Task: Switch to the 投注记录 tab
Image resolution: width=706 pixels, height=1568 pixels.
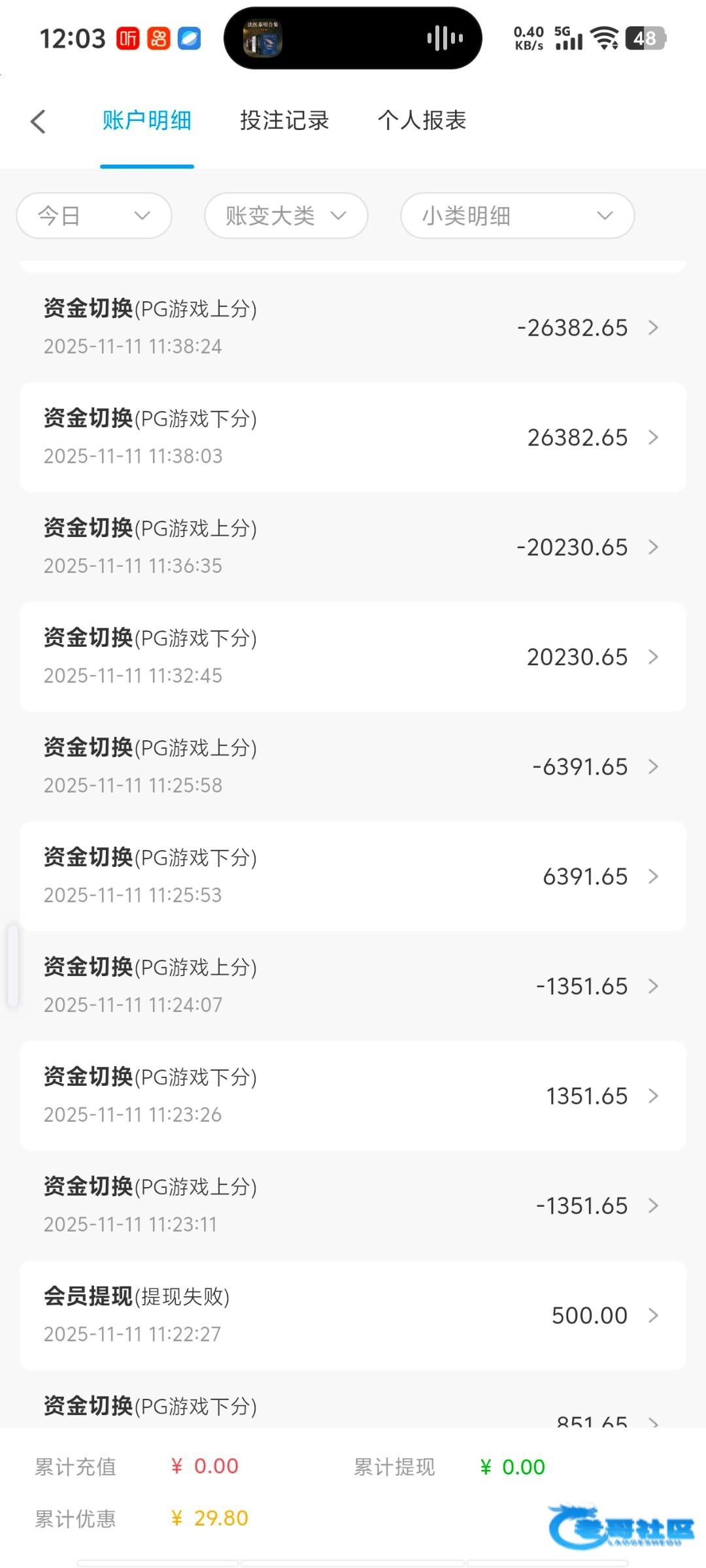Action: pos(284,121)
